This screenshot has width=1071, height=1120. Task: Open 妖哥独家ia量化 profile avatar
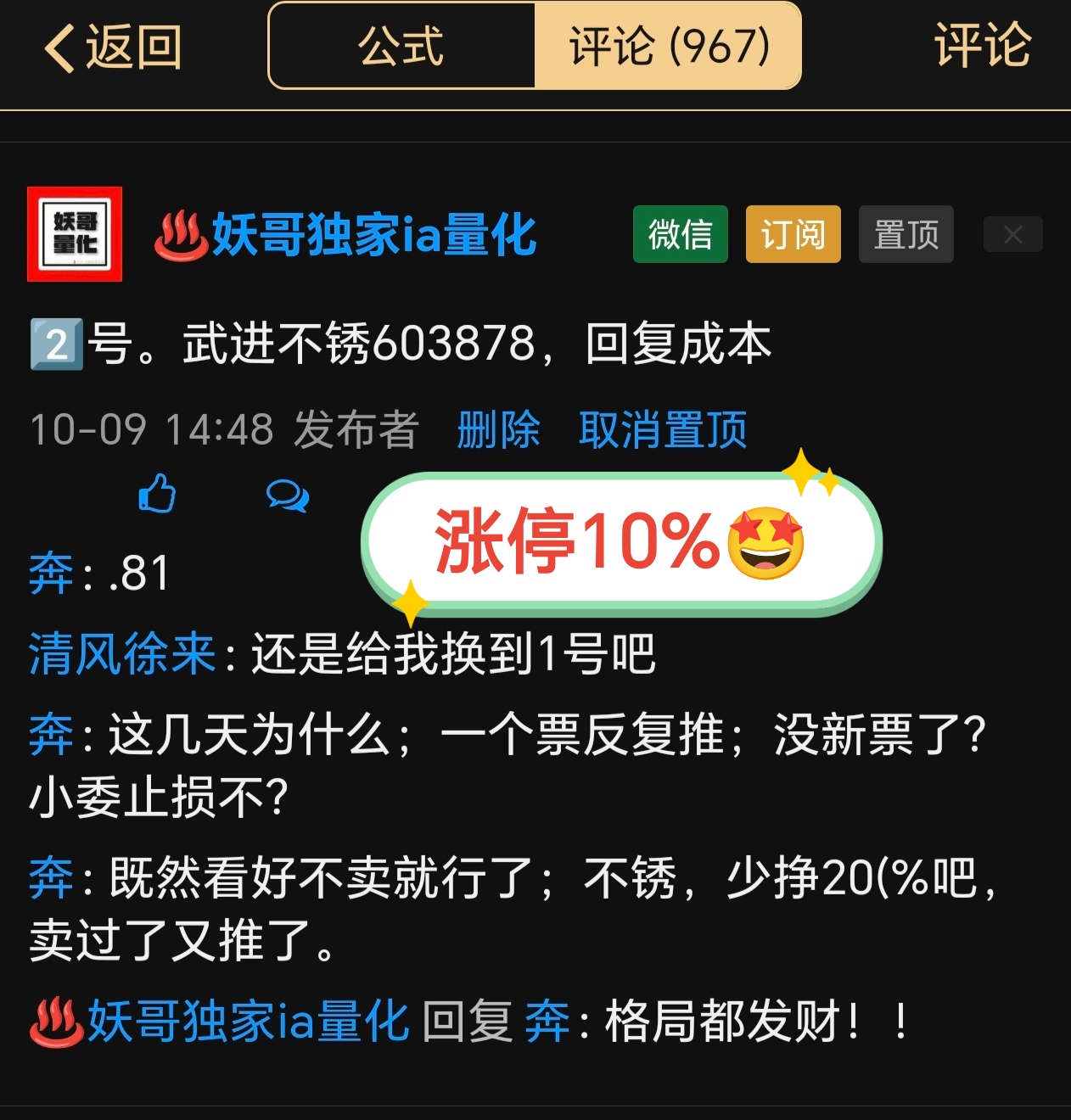[75, 234]
